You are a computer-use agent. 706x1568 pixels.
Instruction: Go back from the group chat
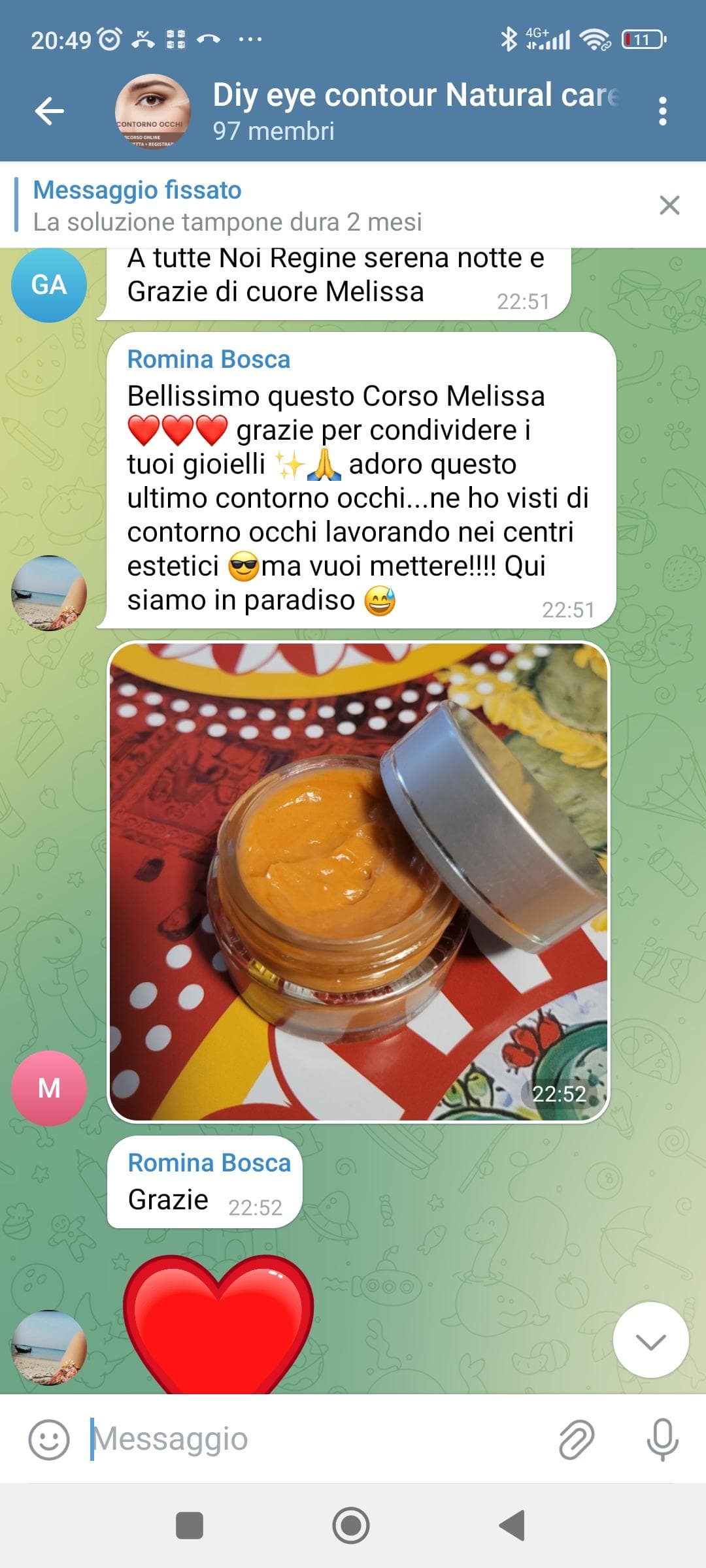pyautogui.click(x=50, y=110)
